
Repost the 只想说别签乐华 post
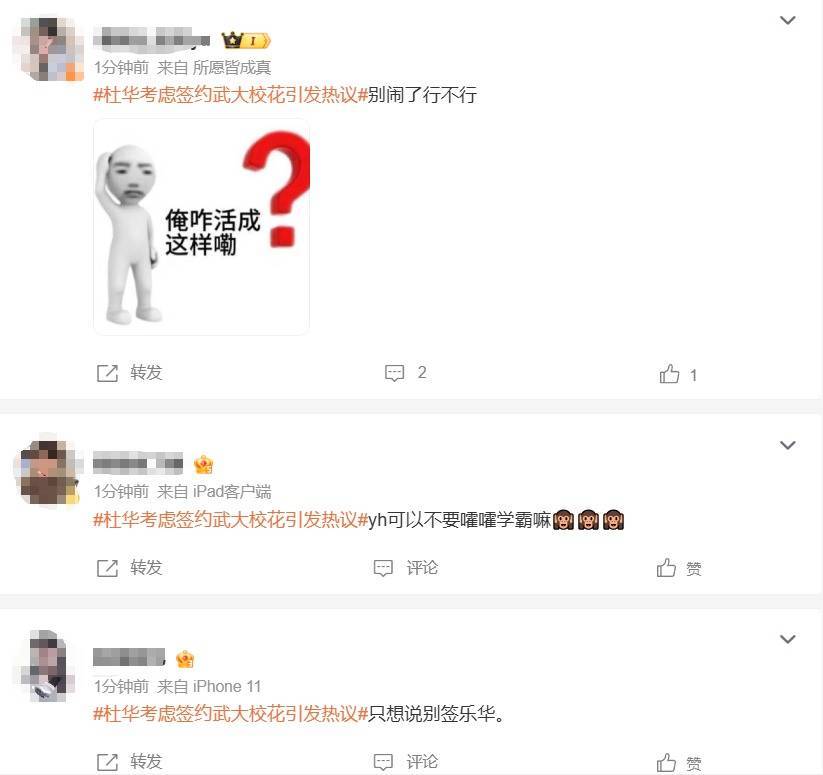coord(130,762)
